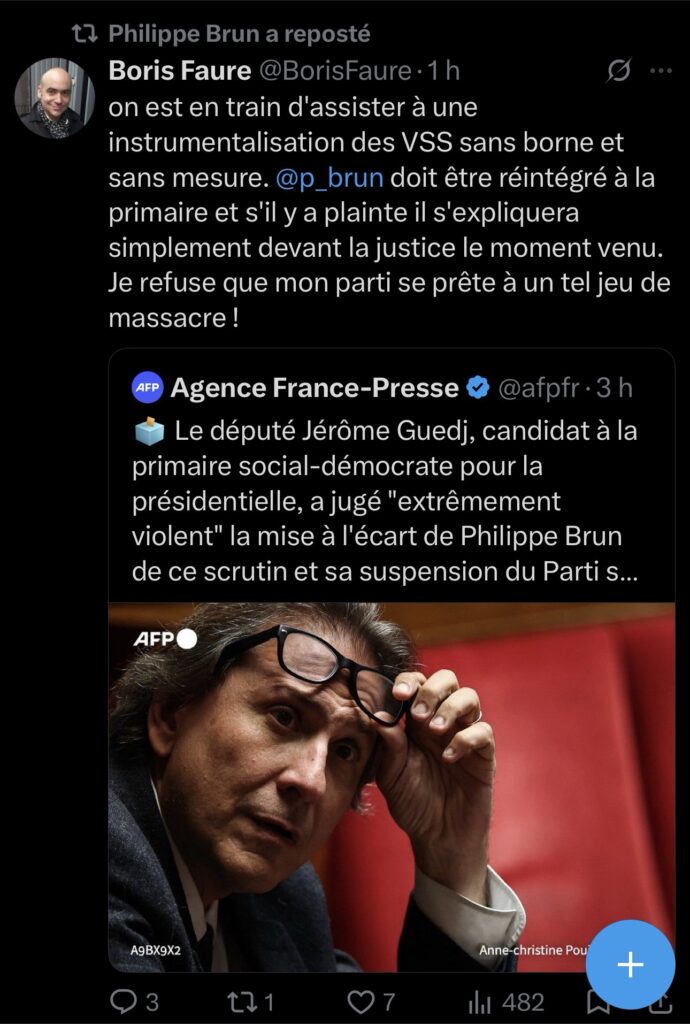The height and width of the screenshot is (1024, 690).
Task: Open the Grok icon on Boris Faure's post
Action: [x=618, y=71]
